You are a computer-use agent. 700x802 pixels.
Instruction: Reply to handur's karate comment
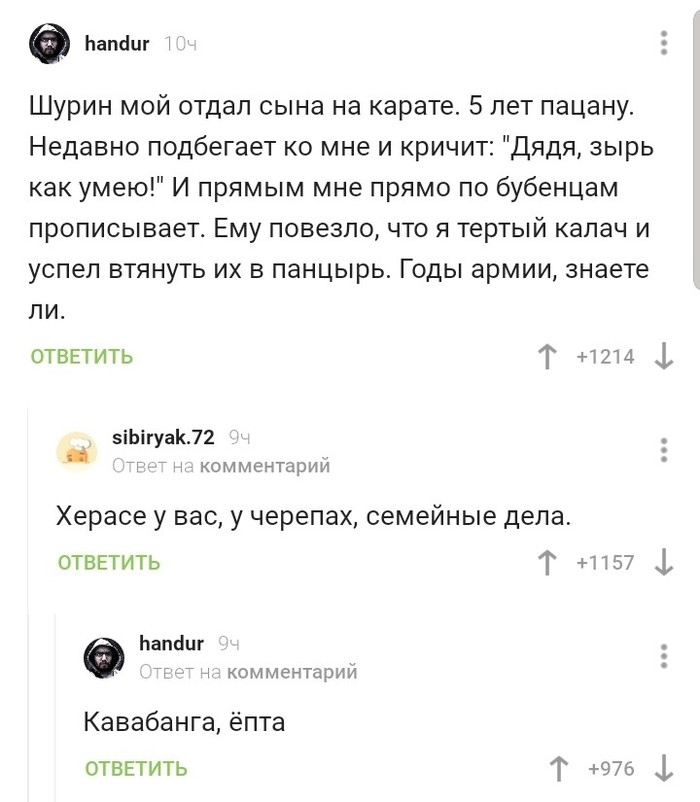click(81, 356)
